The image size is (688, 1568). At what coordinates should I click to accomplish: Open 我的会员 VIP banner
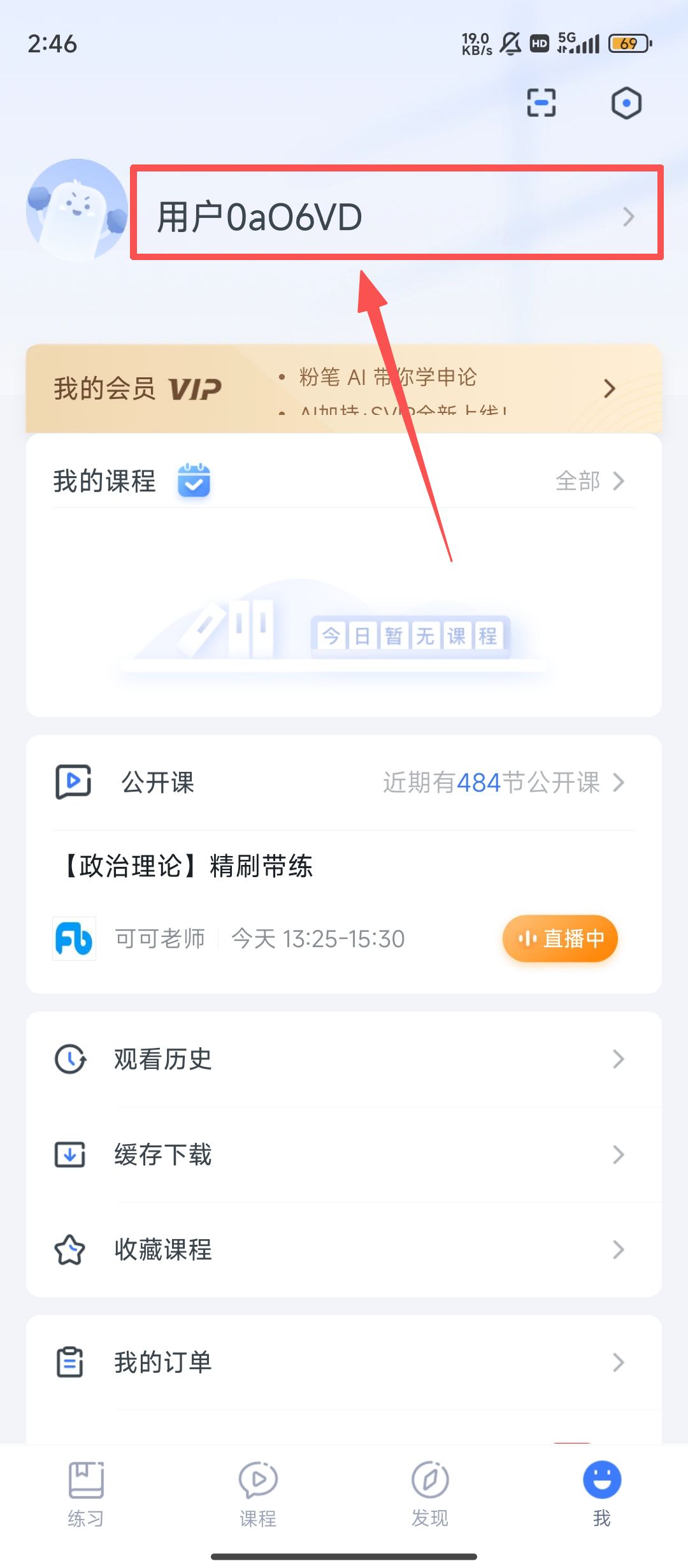[x=344, y=389]
